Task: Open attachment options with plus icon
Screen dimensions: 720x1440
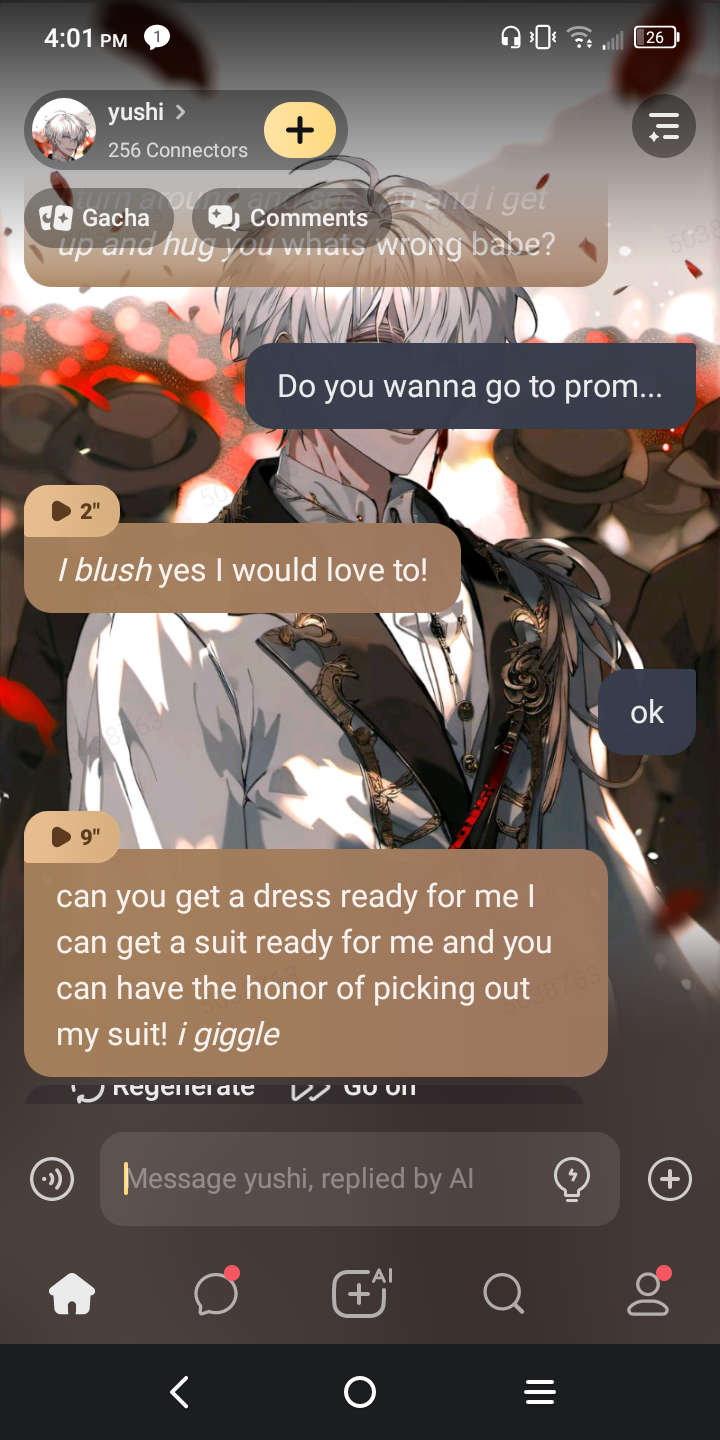Action: tap(669, 1179)
